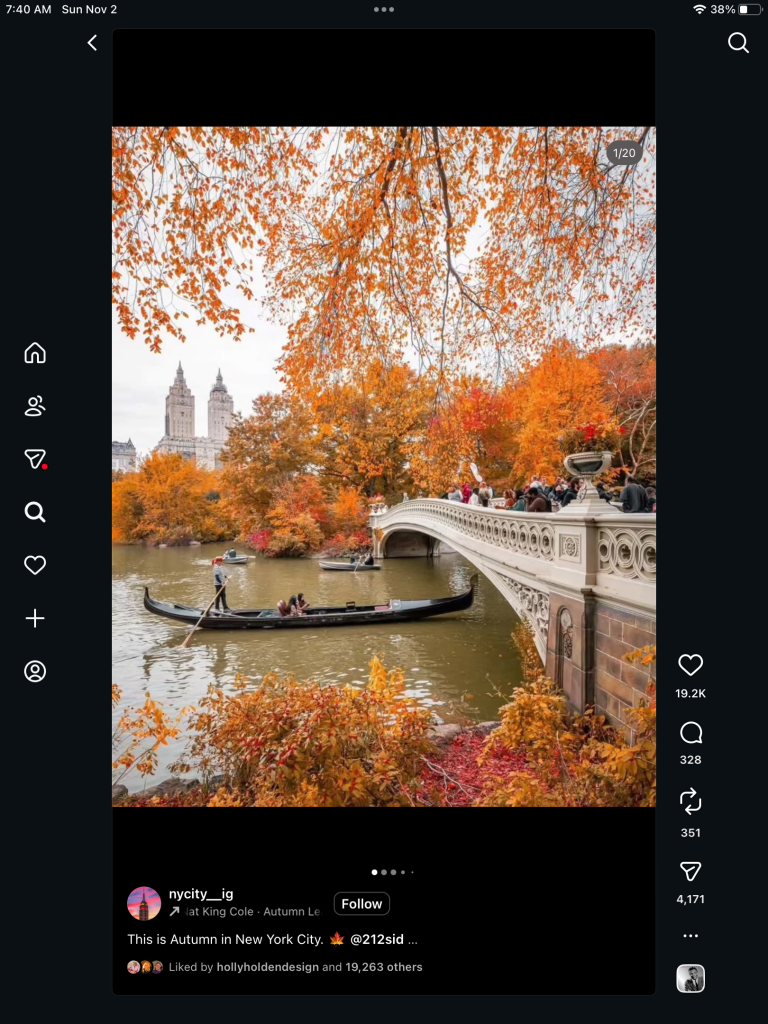Expand the caption about Autumn in New York

(412, 939)
